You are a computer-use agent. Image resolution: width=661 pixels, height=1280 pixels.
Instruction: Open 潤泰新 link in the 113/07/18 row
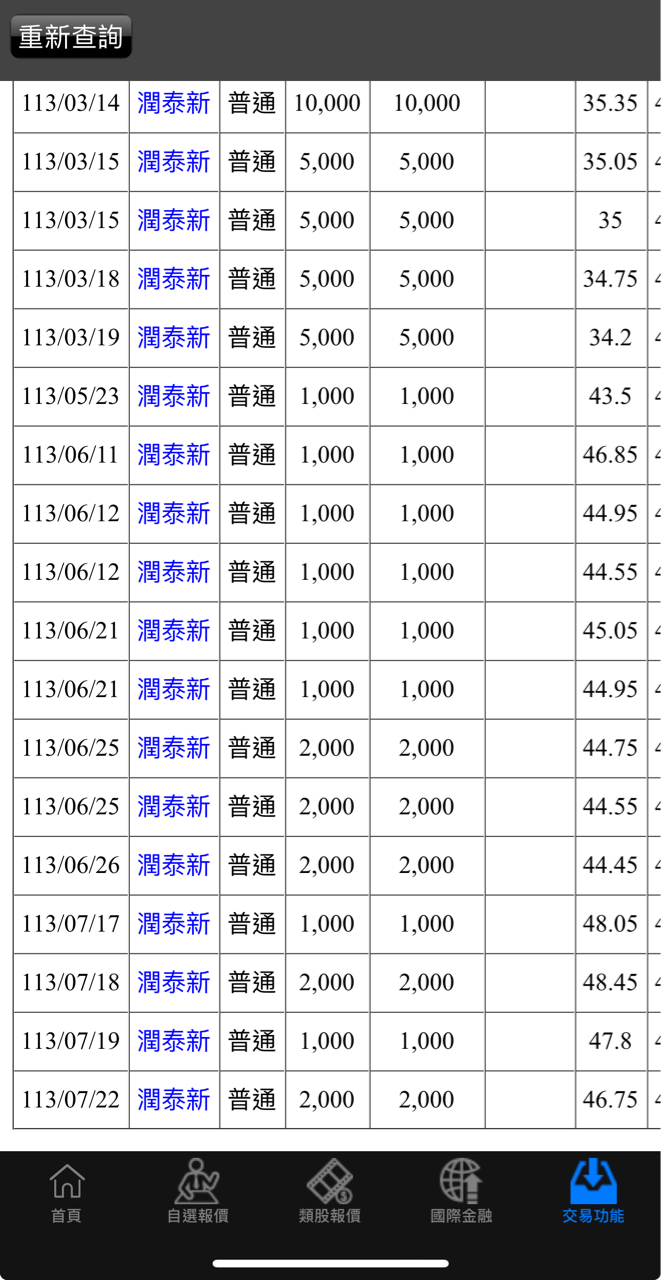click(174, 982)
